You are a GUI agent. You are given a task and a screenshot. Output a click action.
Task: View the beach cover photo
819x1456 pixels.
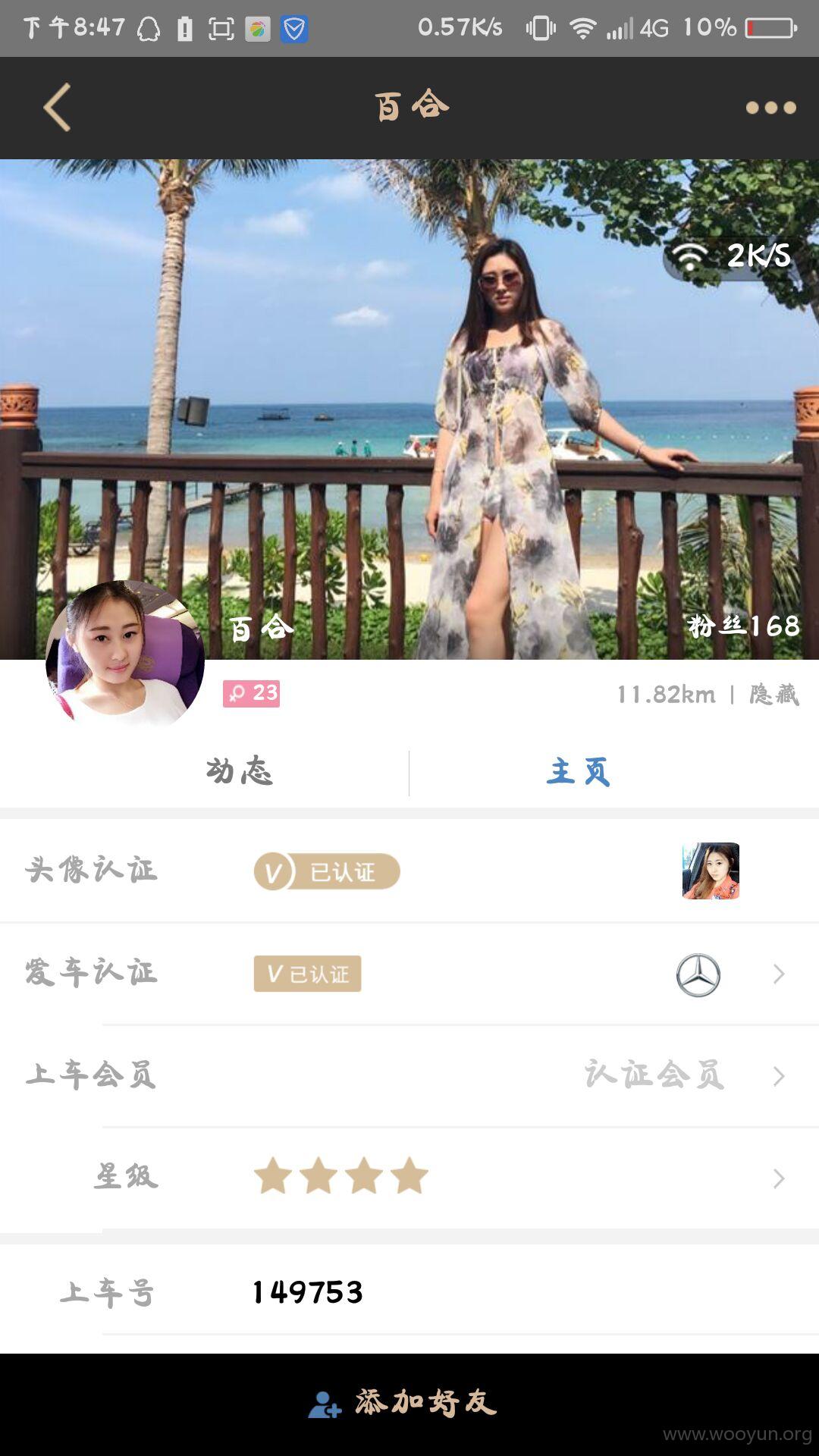[x=409, y=409]
